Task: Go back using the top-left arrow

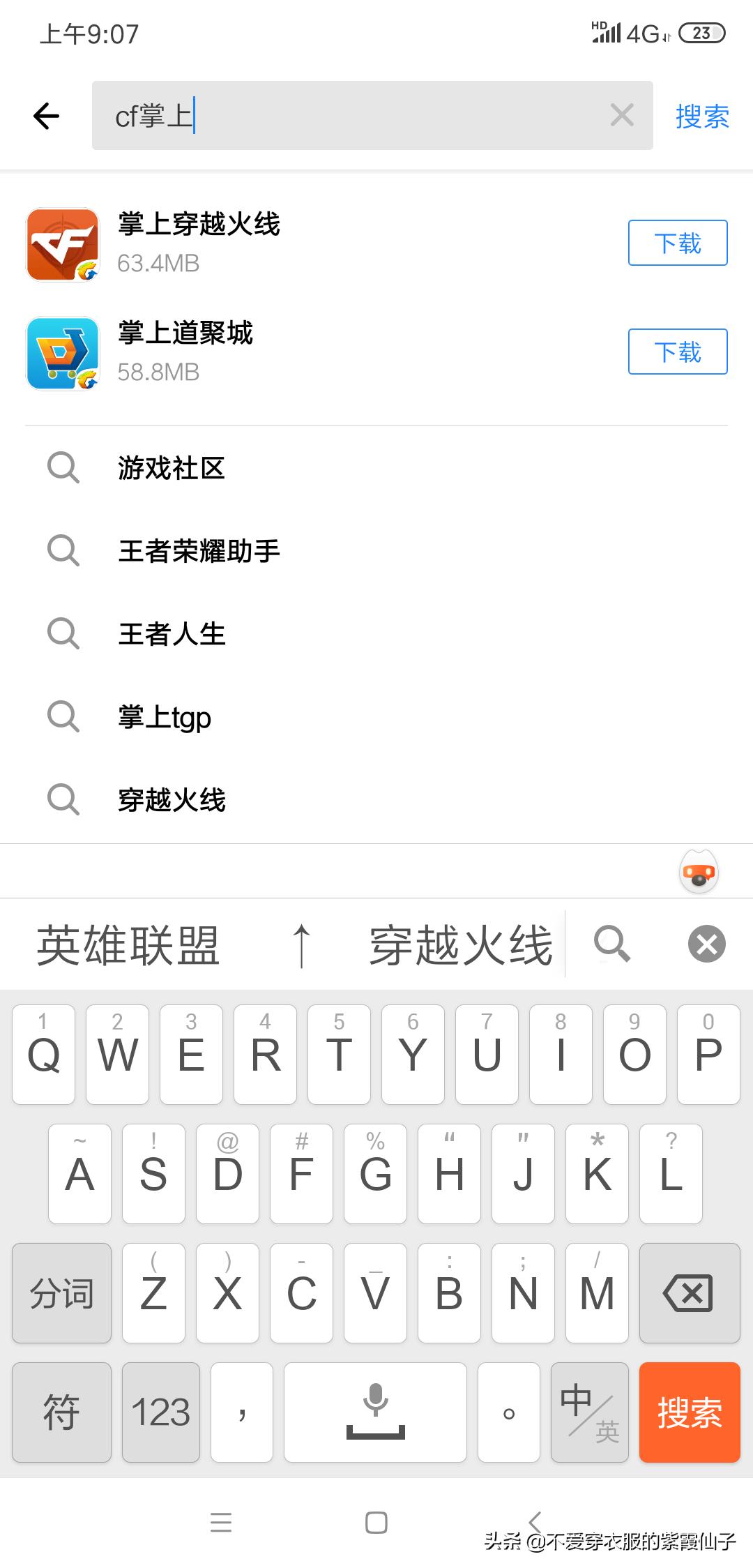Action: pos(47,116)
